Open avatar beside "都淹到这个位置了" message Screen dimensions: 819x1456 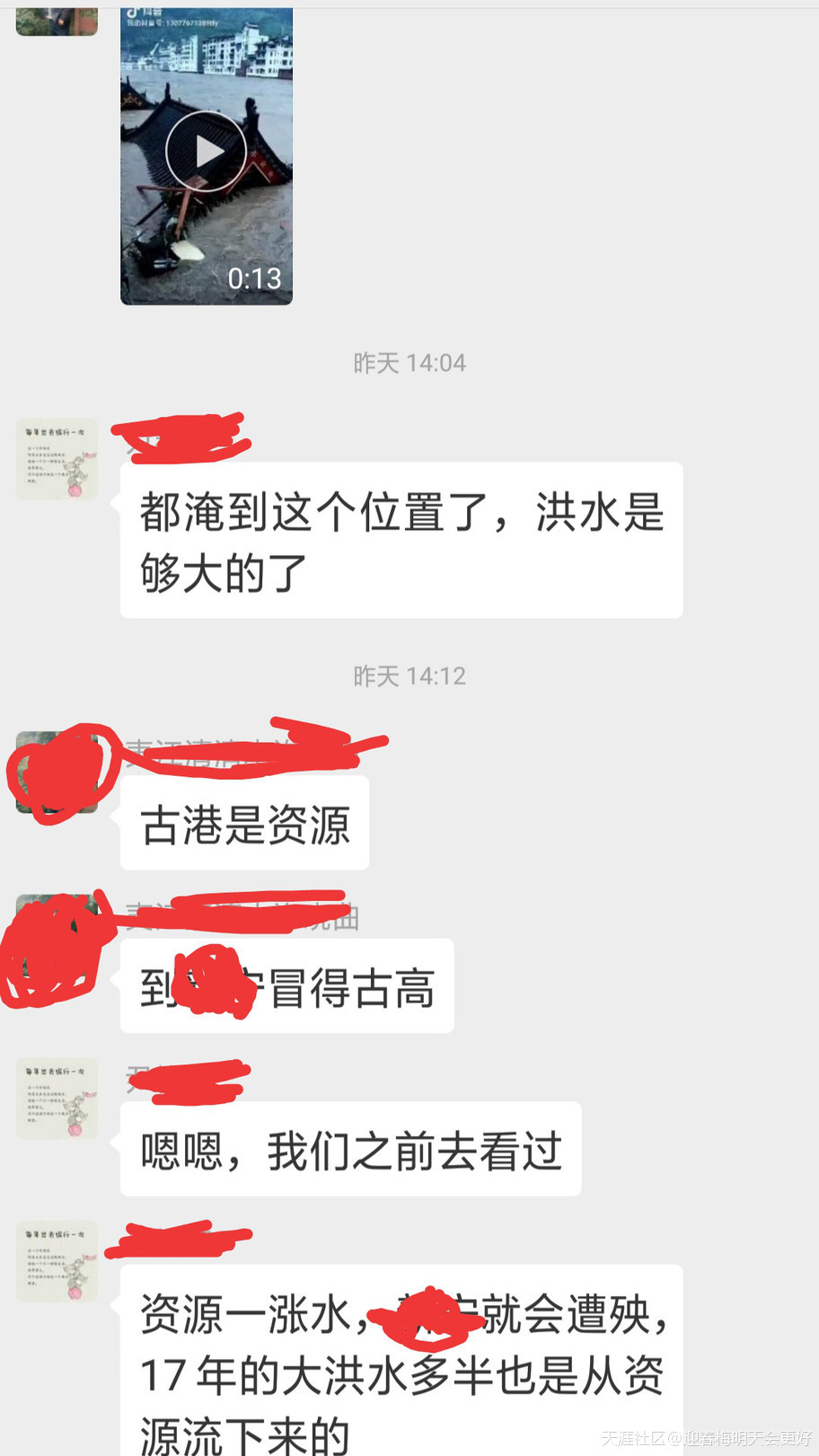57,459
